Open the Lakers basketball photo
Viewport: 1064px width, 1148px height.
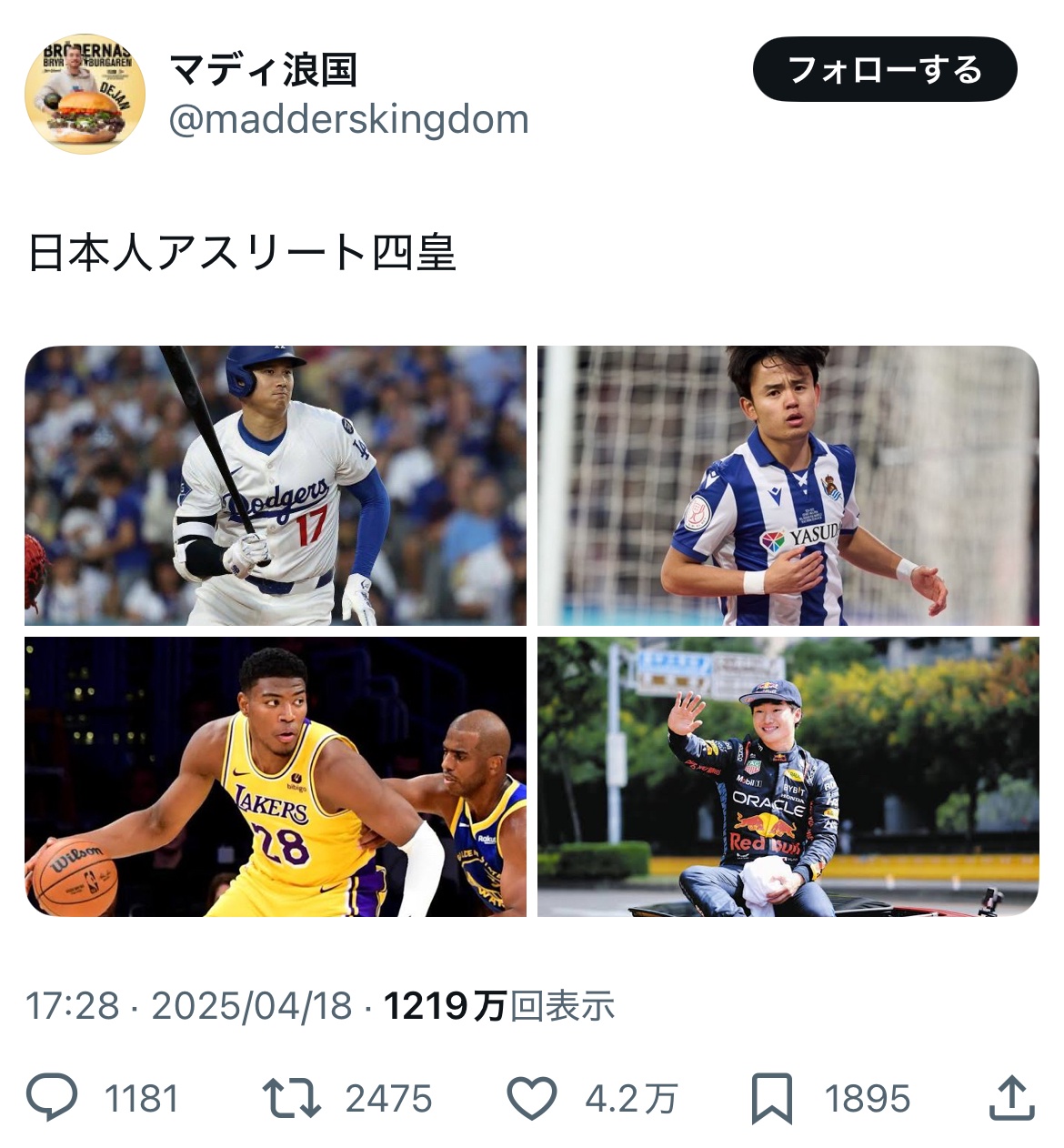click(276, 777)
